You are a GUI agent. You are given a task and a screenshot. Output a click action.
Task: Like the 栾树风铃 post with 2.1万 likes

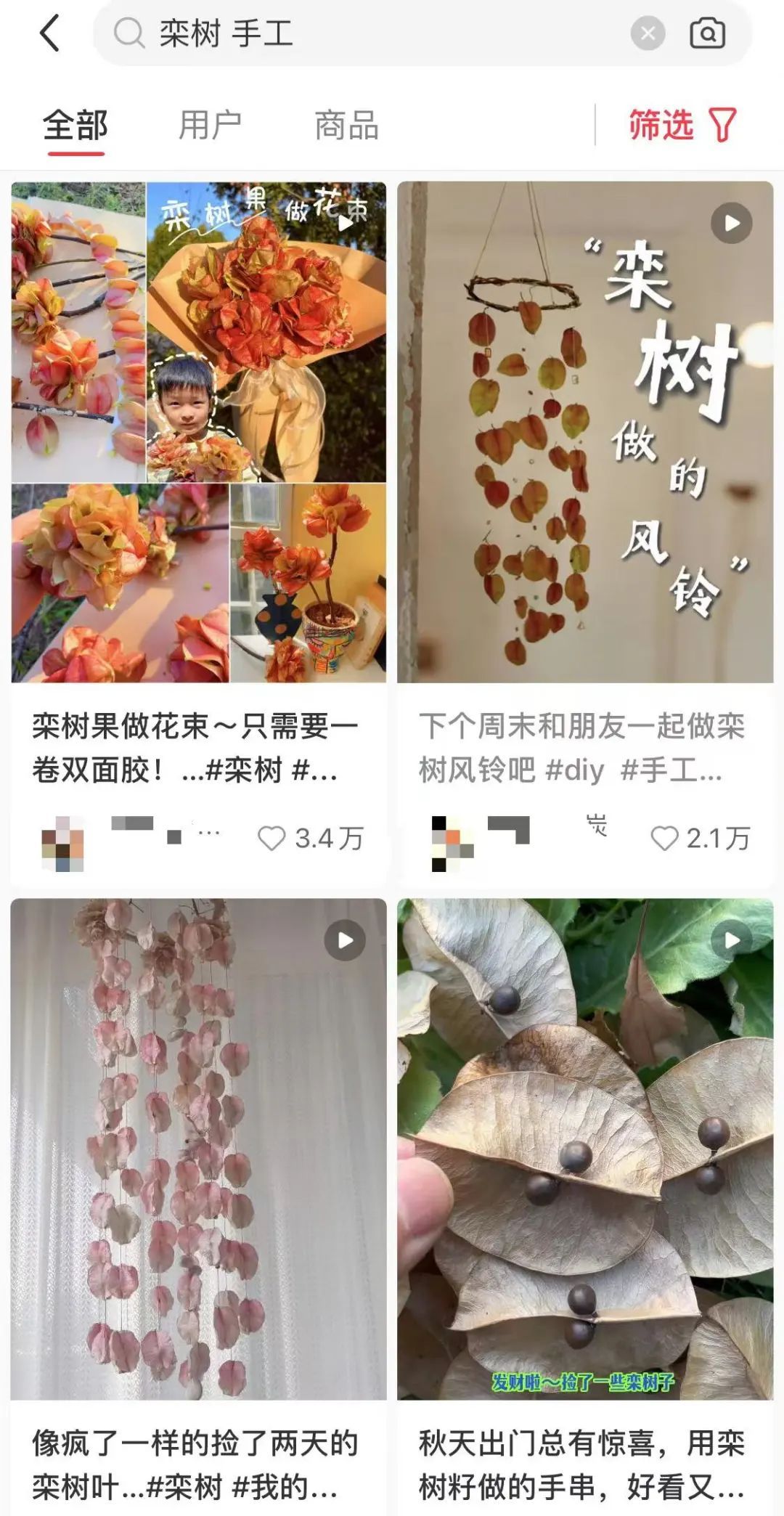(664, 839)
